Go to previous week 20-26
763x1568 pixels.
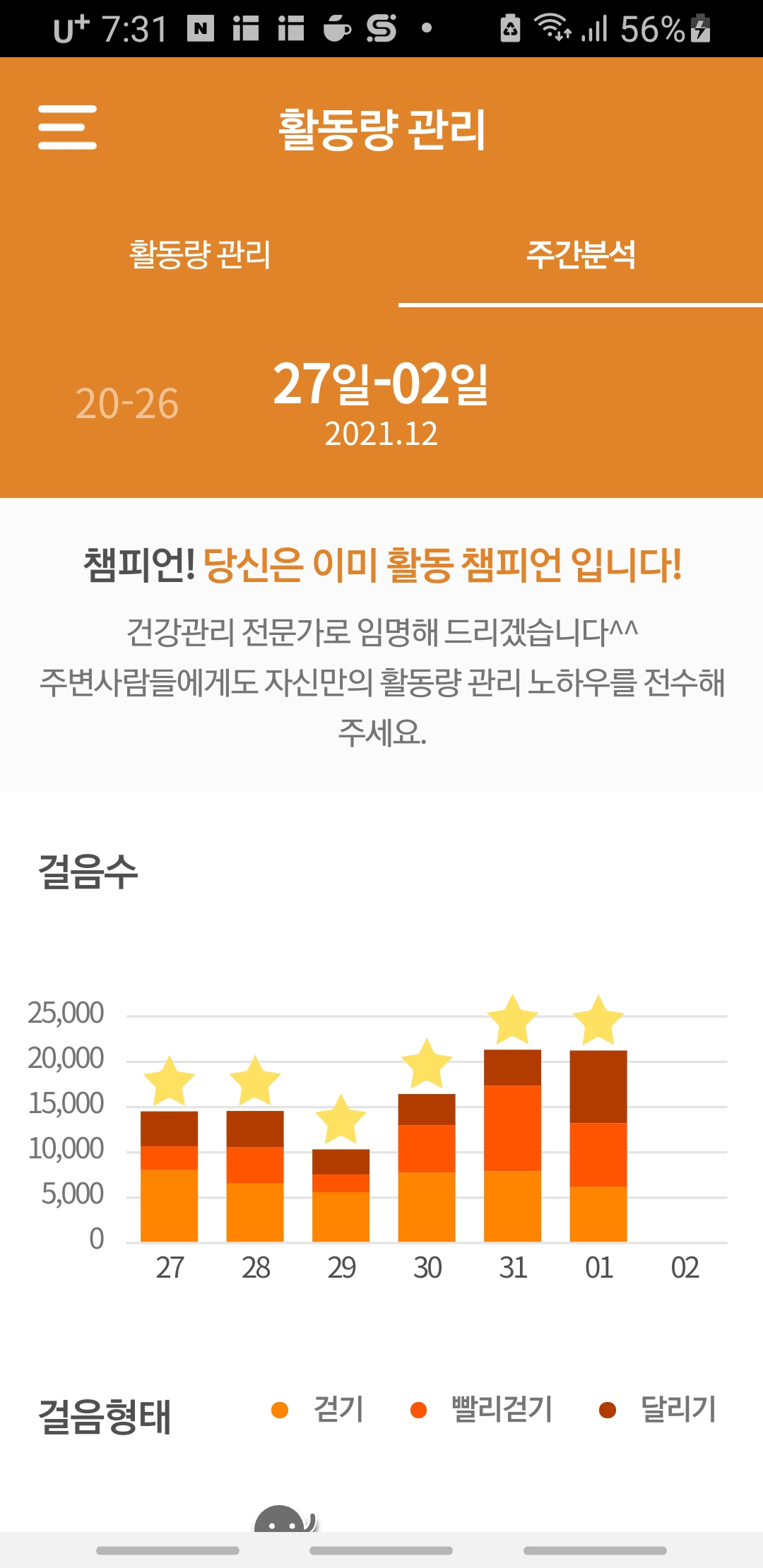tap(127, 403)
